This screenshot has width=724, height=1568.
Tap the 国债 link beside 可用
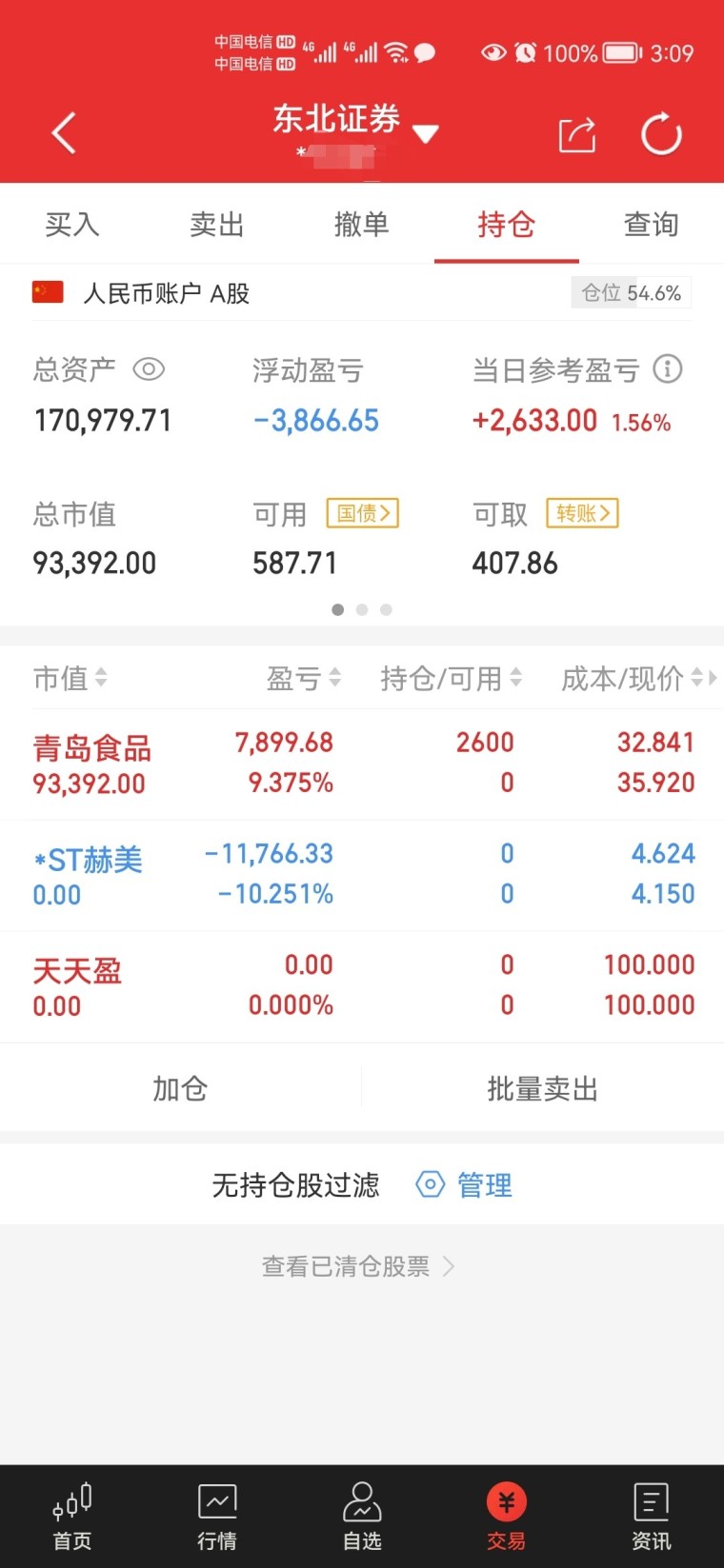(x=363, y=513)
